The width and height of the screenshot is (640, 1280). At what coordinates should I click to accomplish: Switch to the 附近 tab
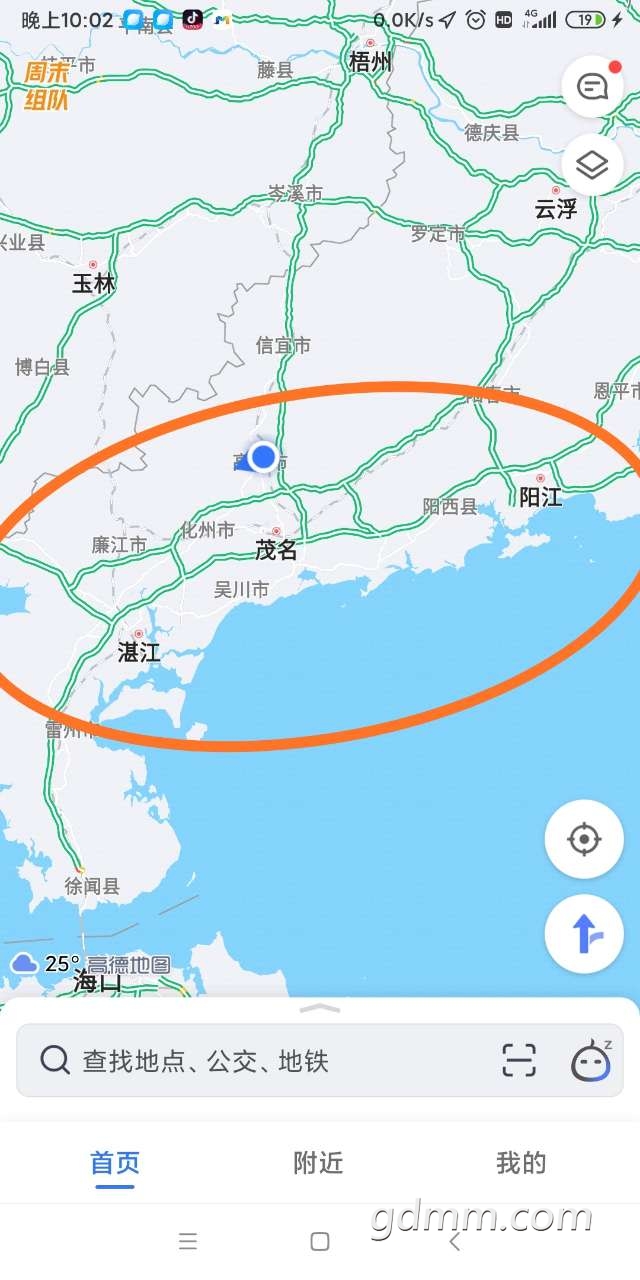click(319, 1163)
